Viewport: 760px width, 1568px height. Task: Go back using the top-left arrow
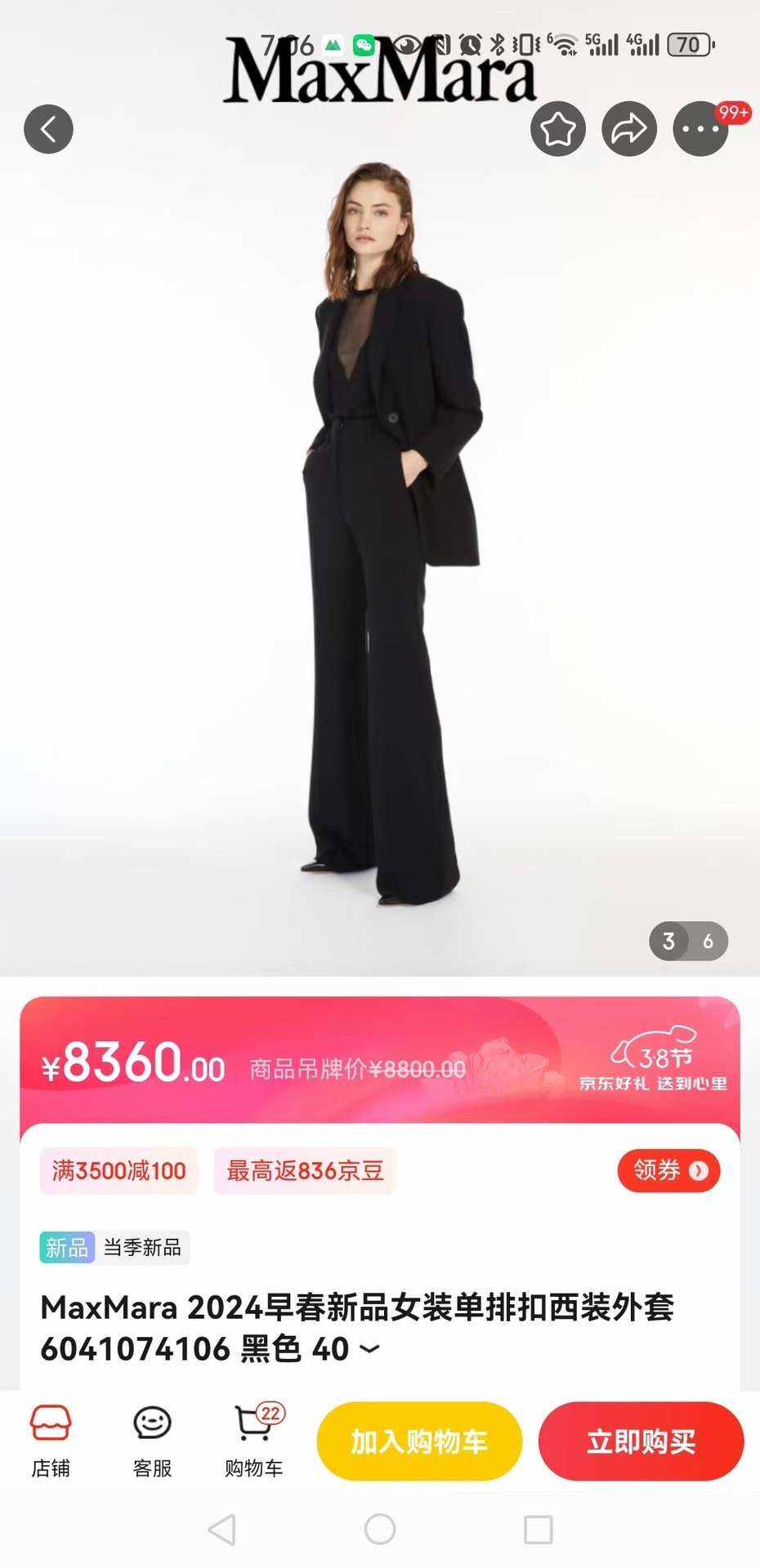pyautogui.click(x=48, y=129)
